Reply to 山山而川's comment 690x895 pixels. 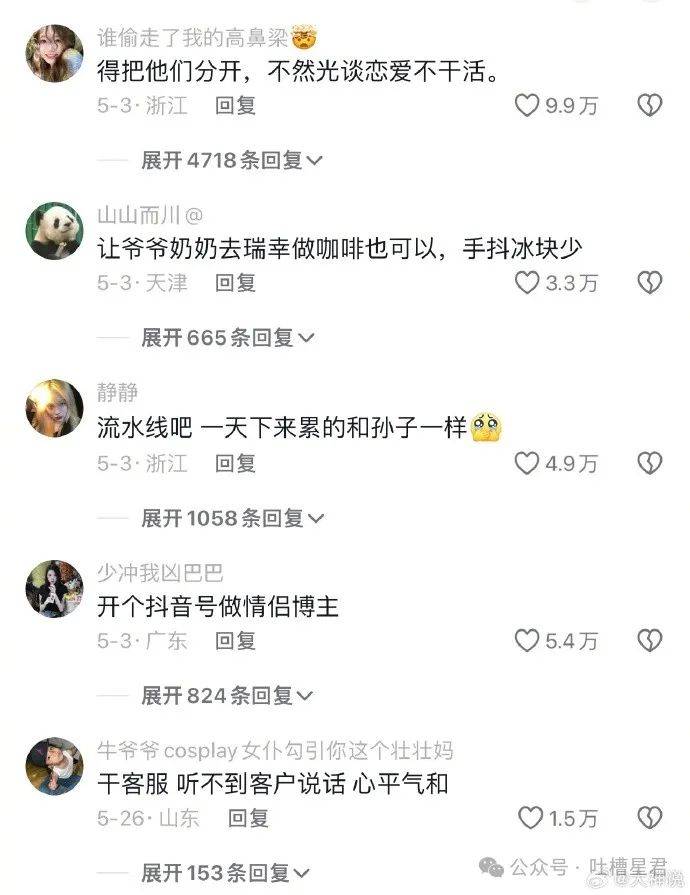coord(236,283)
